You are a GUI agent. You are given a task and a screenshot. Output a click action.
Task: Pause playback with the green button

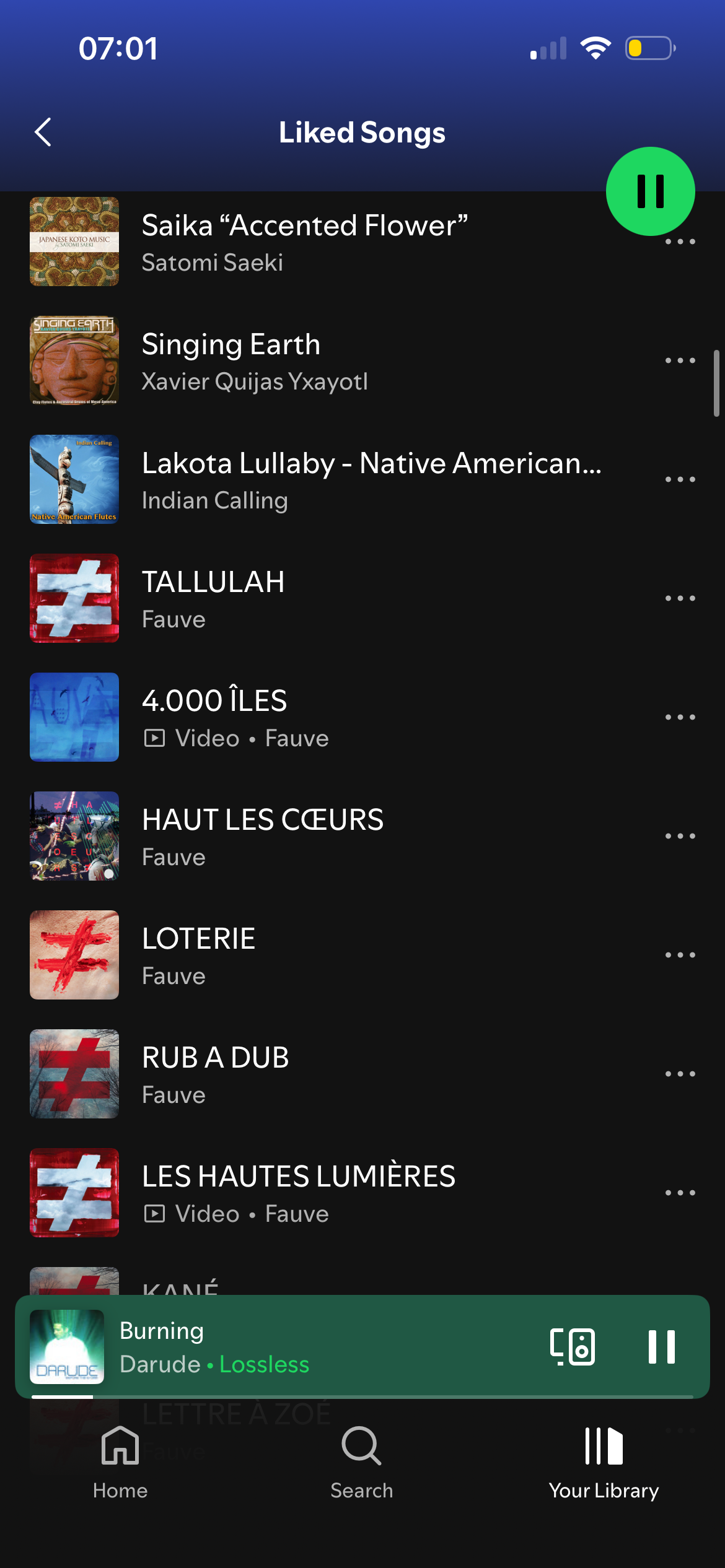coord(650,191)
